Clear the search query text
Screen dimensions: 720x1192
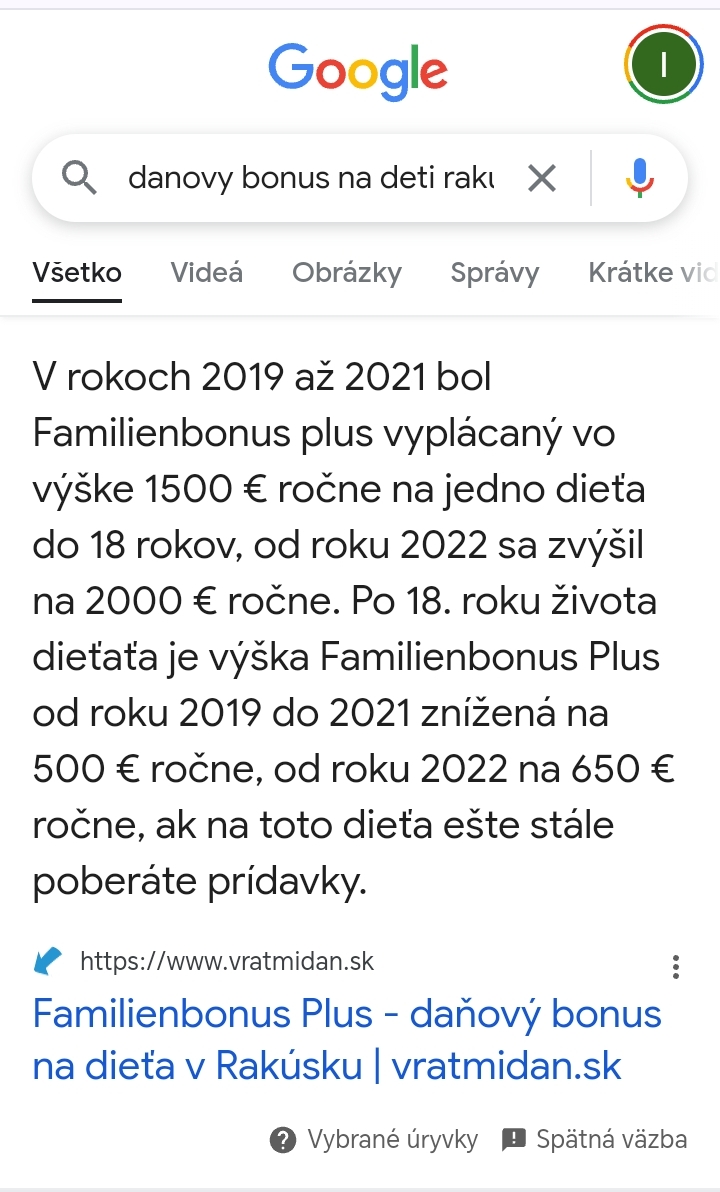coord(541,179)
